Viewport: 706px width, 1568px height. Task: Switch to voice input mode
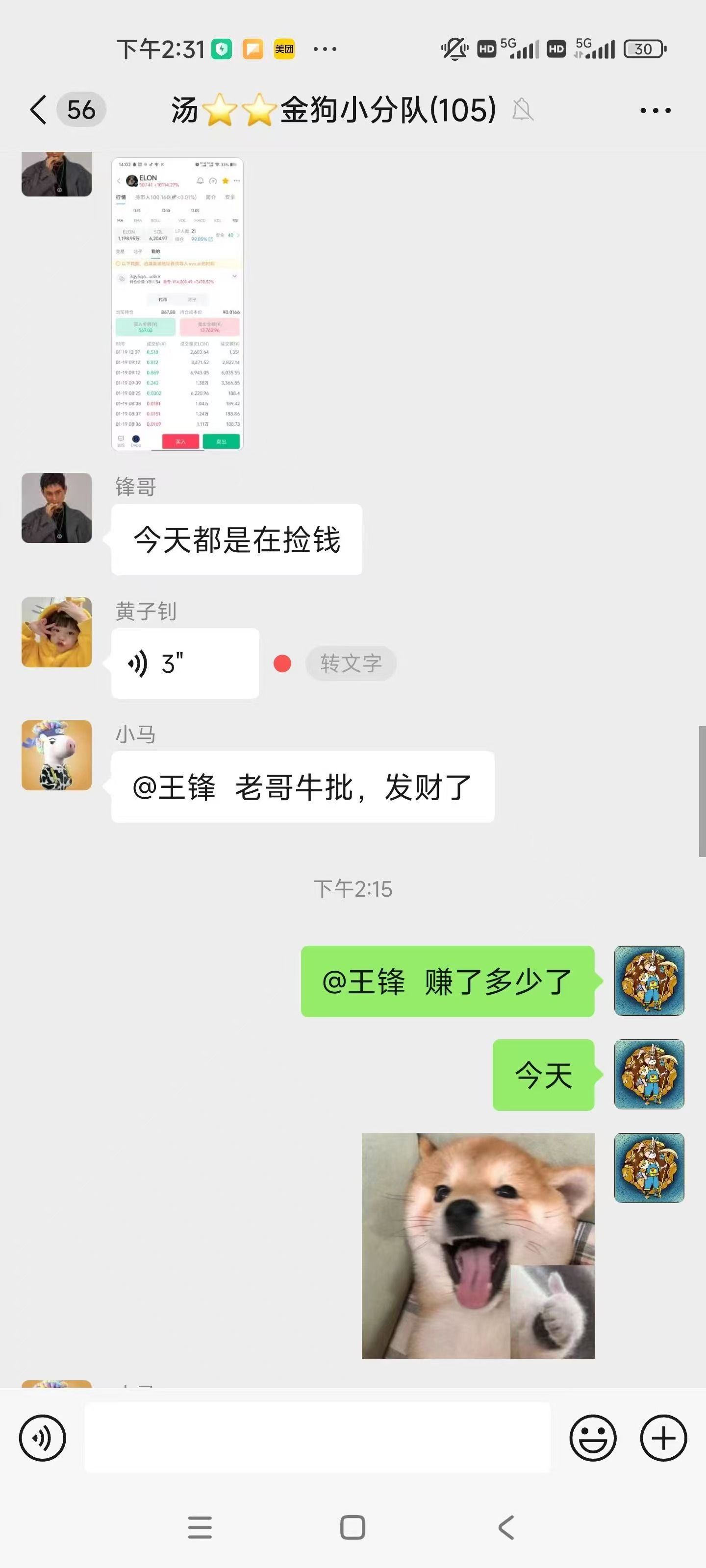pos(43,1438)
